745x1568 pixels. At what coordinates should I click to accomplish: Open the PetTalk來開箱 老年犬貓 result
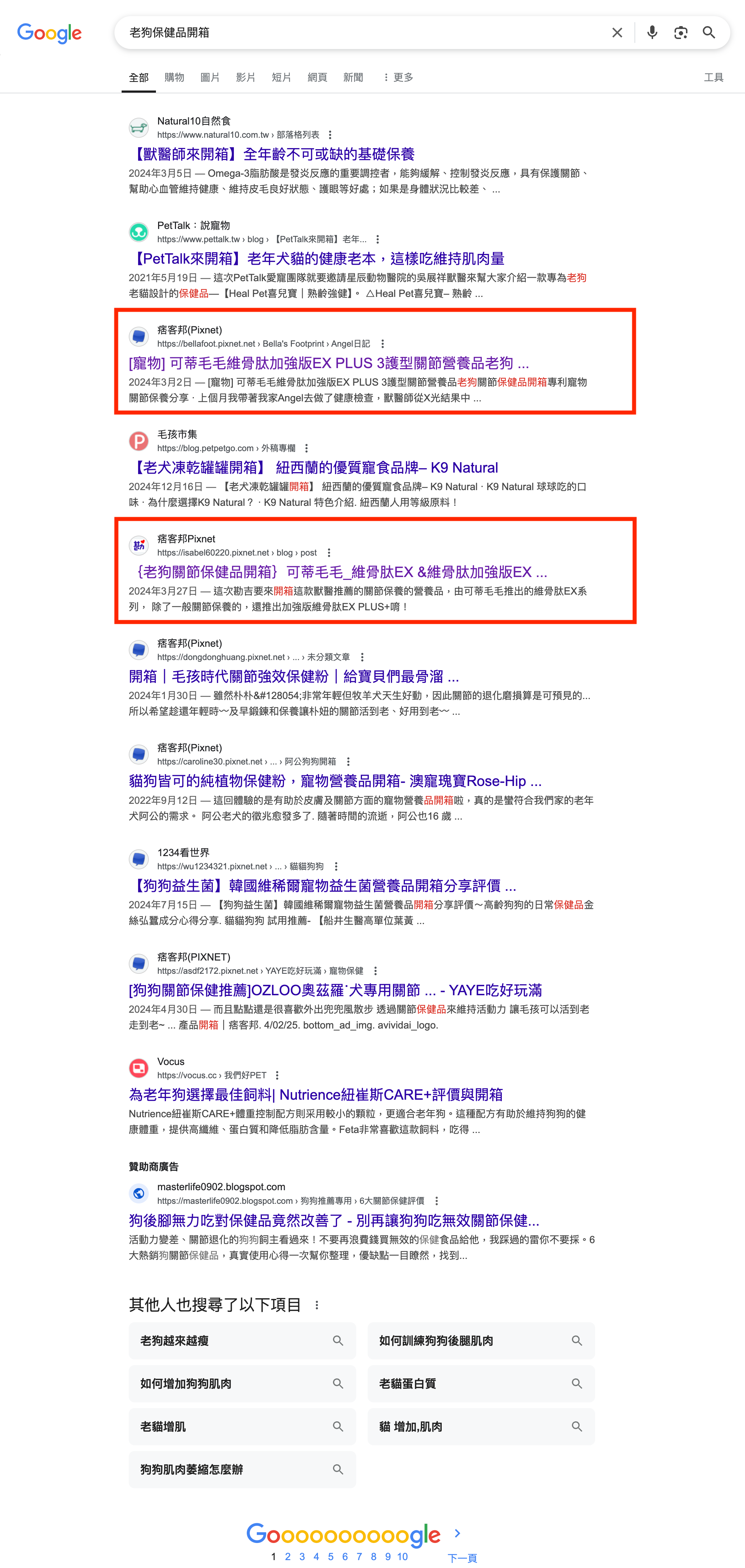click(x=317, y=259)
